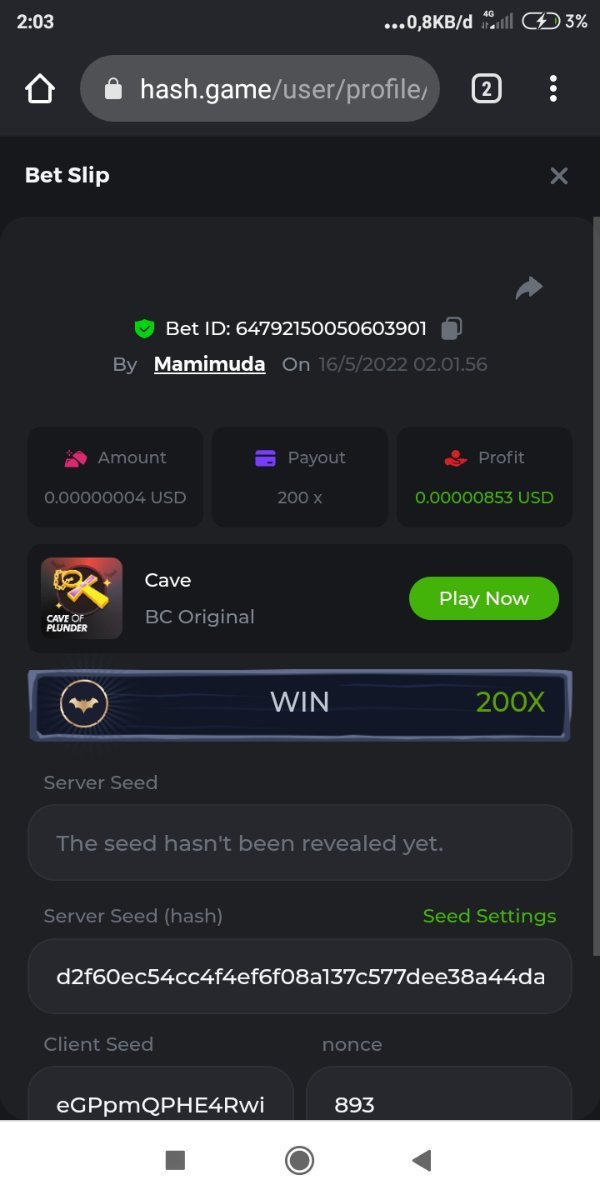
Task: Close the Bet Slip dialog
Action: [x=559, y=176]
